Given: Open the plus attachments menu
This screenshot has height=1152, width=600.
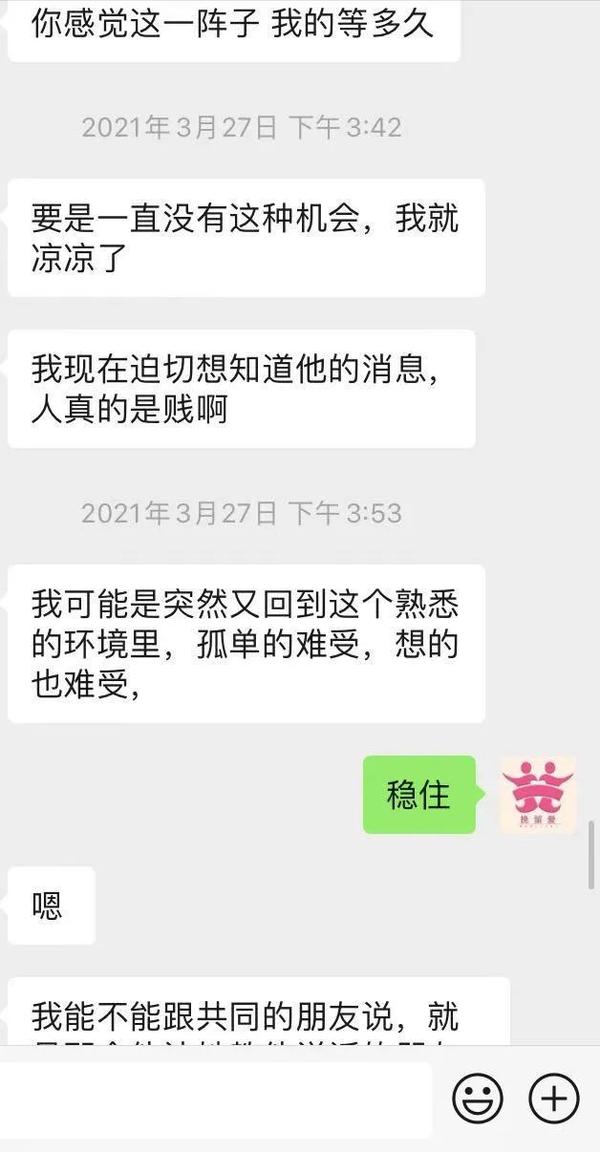Looking at the screenshot, I should 554,1100.
